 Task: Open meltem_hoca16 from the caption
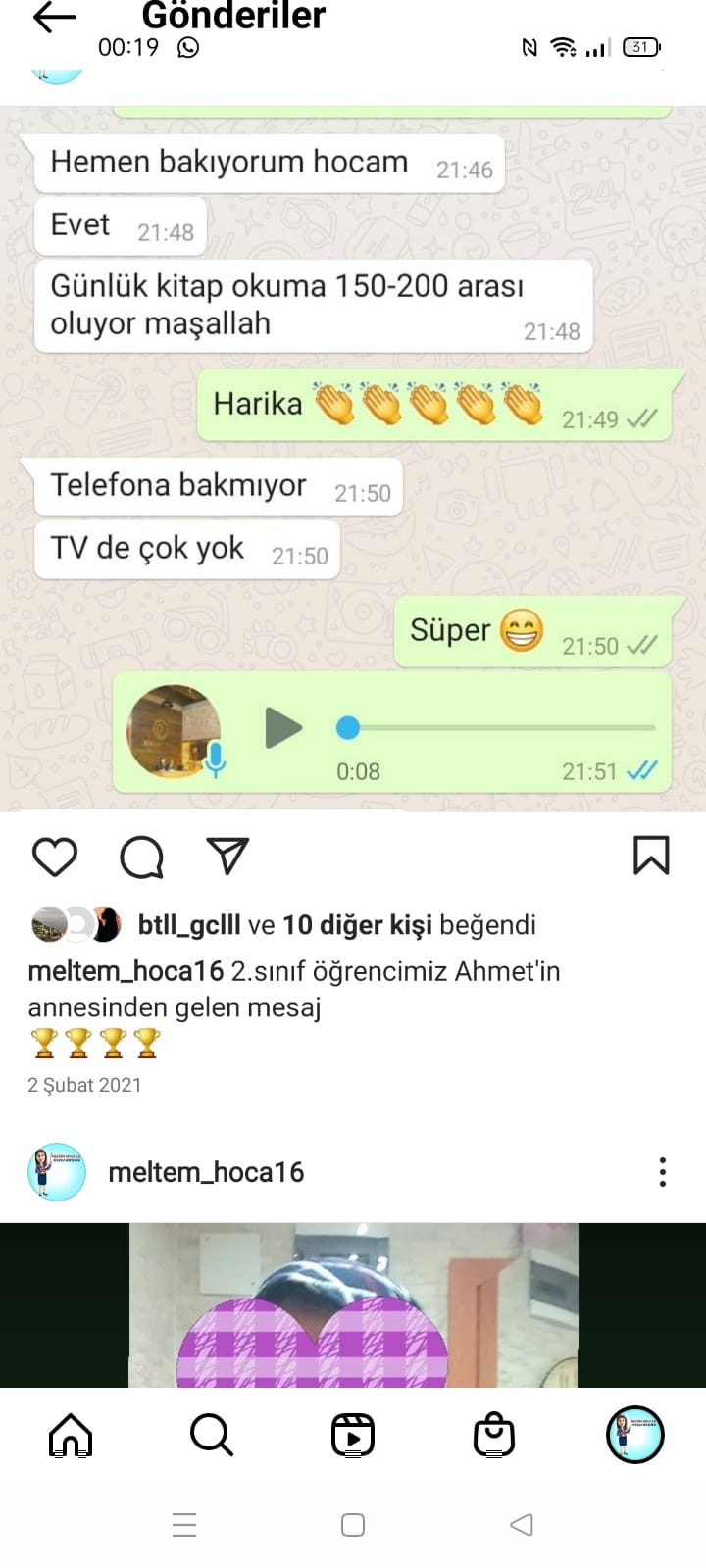tap(126, 971)
